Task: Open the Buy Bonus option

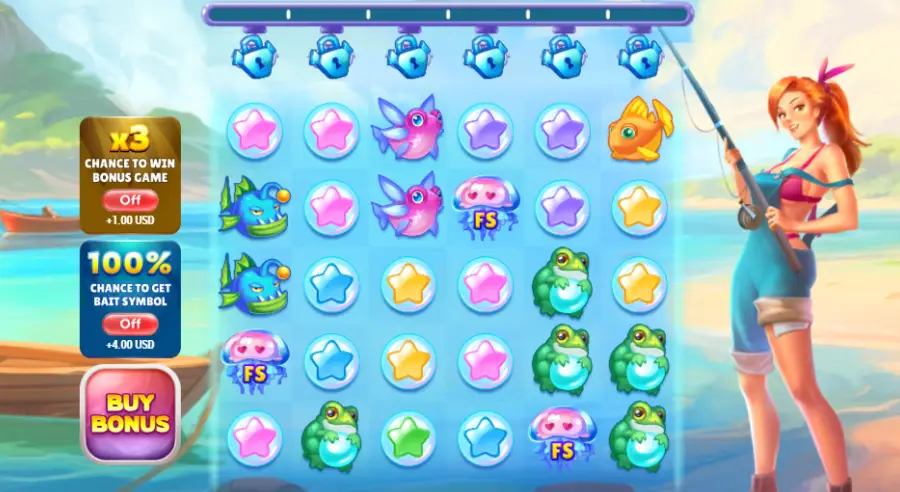Action: pyautogui.click(x=130, y=412)
